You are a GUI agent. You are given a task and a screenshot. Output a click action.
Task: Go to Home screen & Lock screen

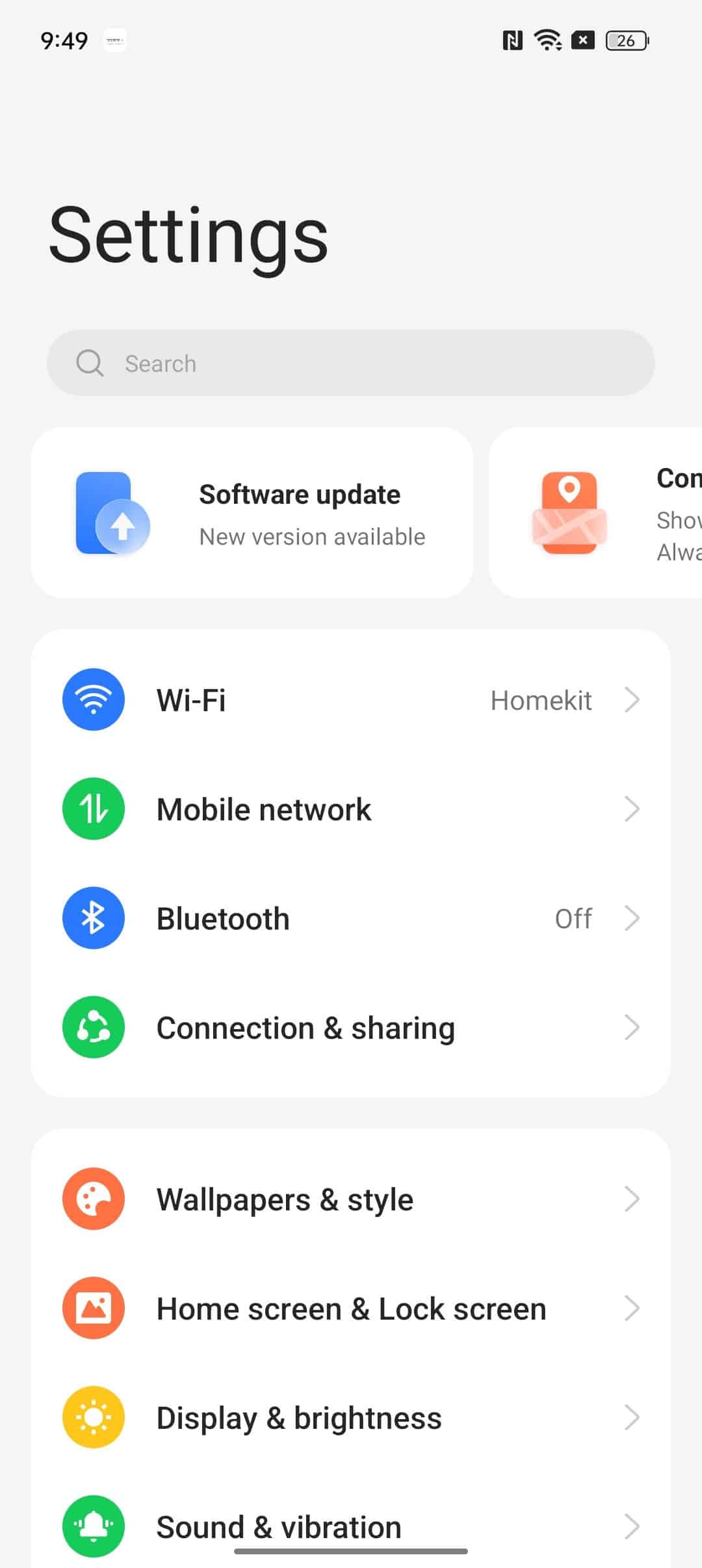[351, 1308]
